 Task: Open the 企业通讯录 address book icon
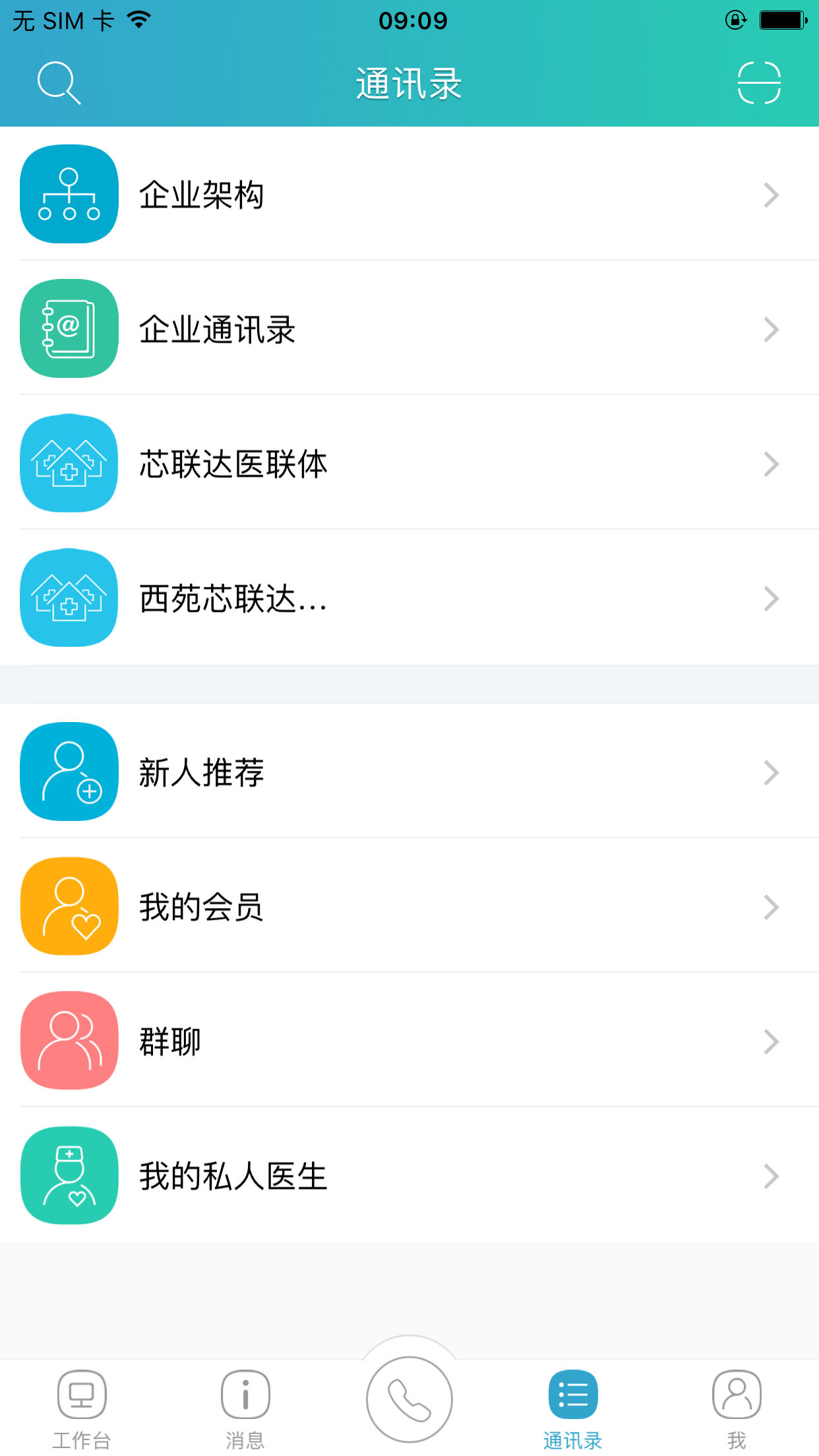pyautogui.click(x=69, y=328)
